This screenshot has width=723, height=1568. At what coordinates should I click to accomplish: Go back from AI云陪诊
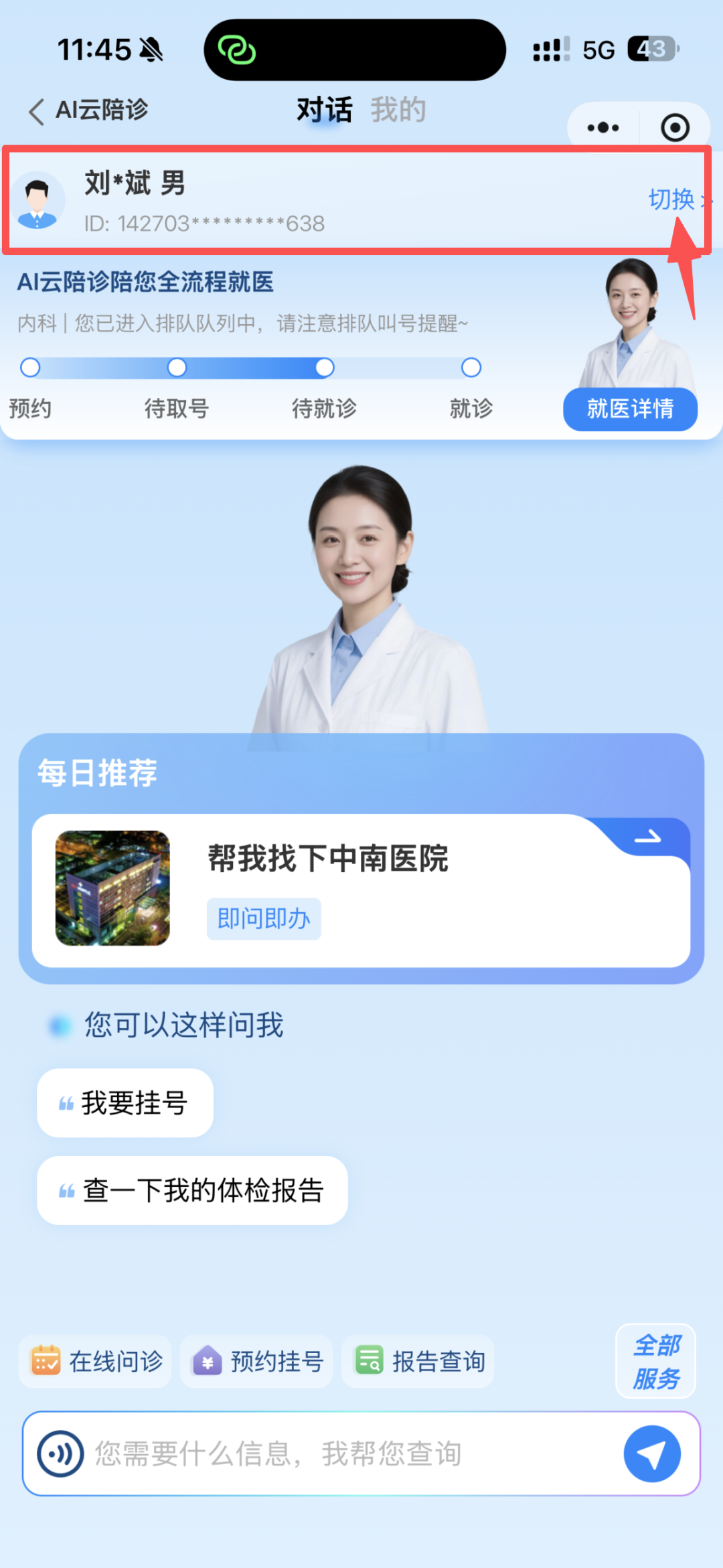tap(37, 111)
